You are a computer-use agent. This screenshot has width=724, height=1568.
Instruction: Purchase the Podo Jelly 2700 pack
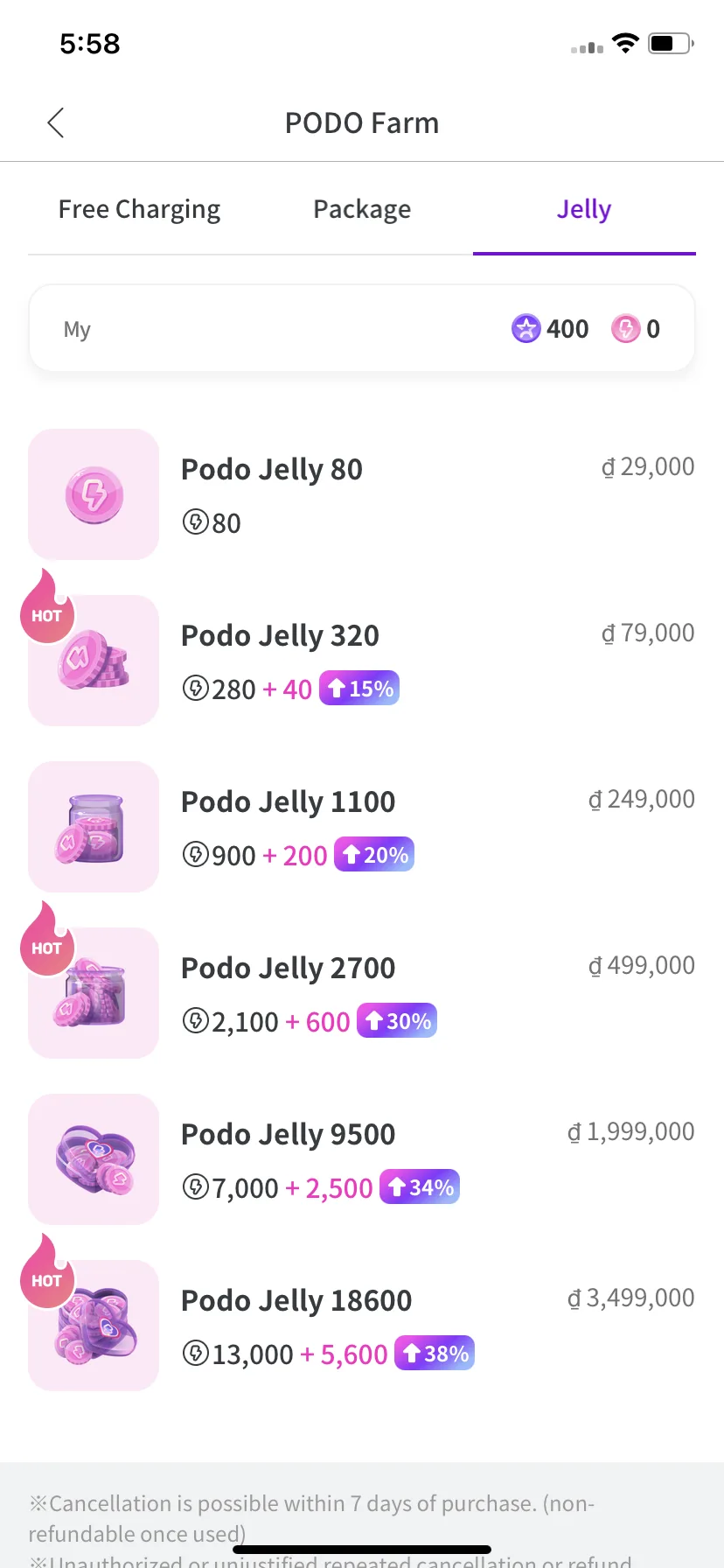[362, 993]
